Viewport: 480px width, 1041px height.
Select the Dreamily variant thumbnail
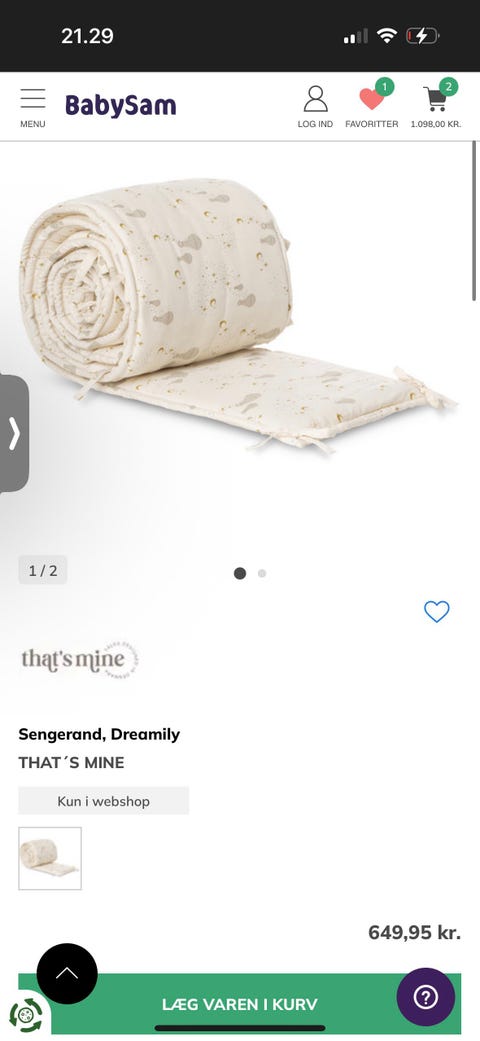click(x=50, y=858)
